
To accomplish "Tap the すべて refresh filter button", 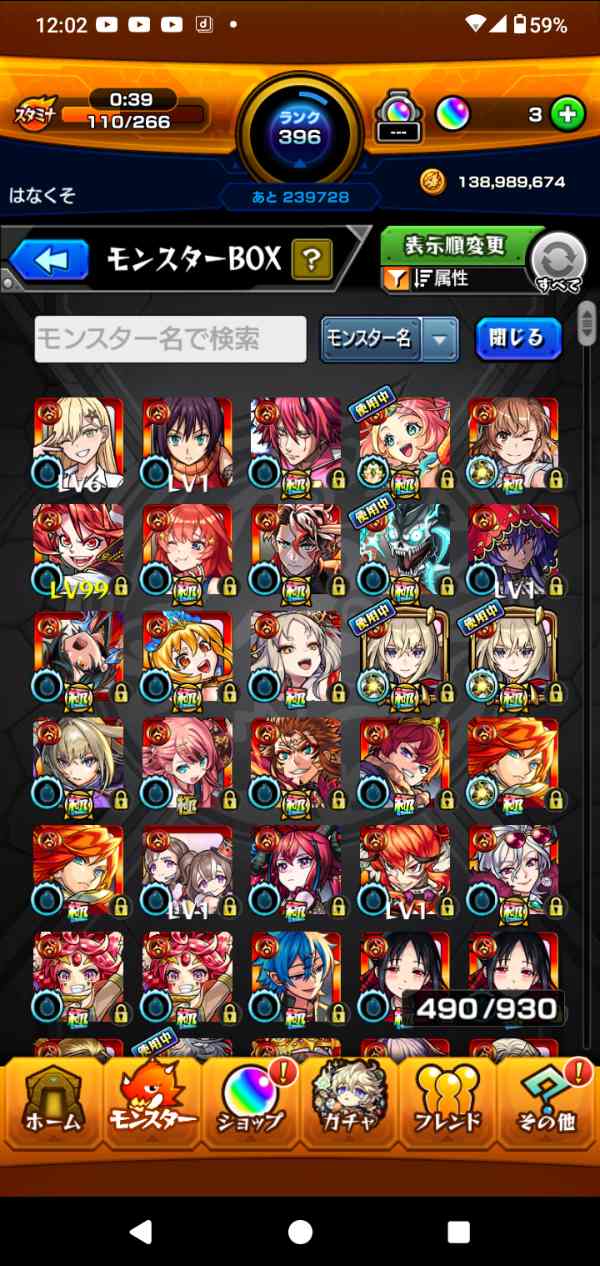I will 559,262.
